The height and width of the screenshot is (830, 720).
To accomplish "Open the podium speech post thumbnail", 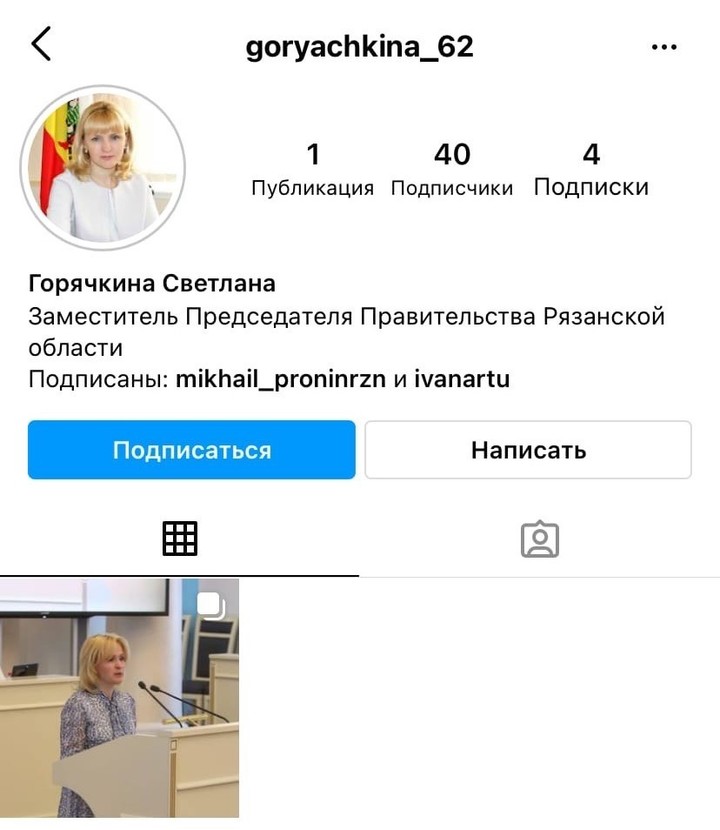I will [x=120, y=697].
